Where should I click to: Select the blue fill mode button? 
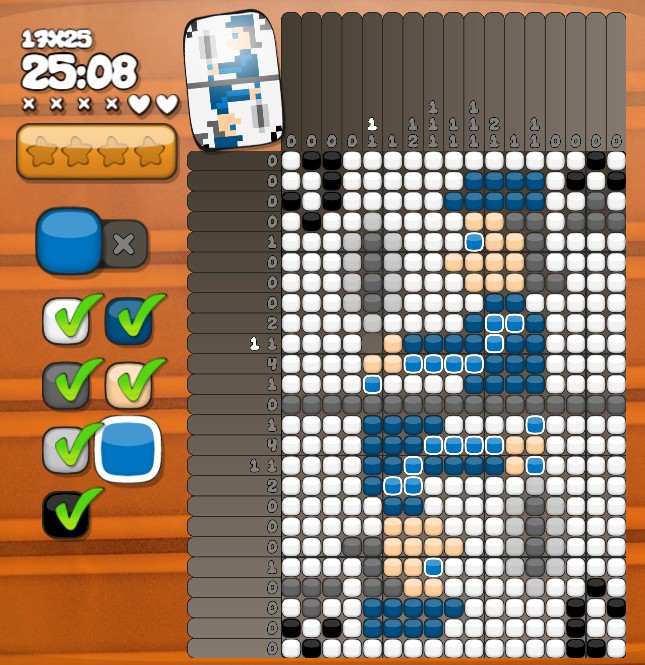click(69, 241)
